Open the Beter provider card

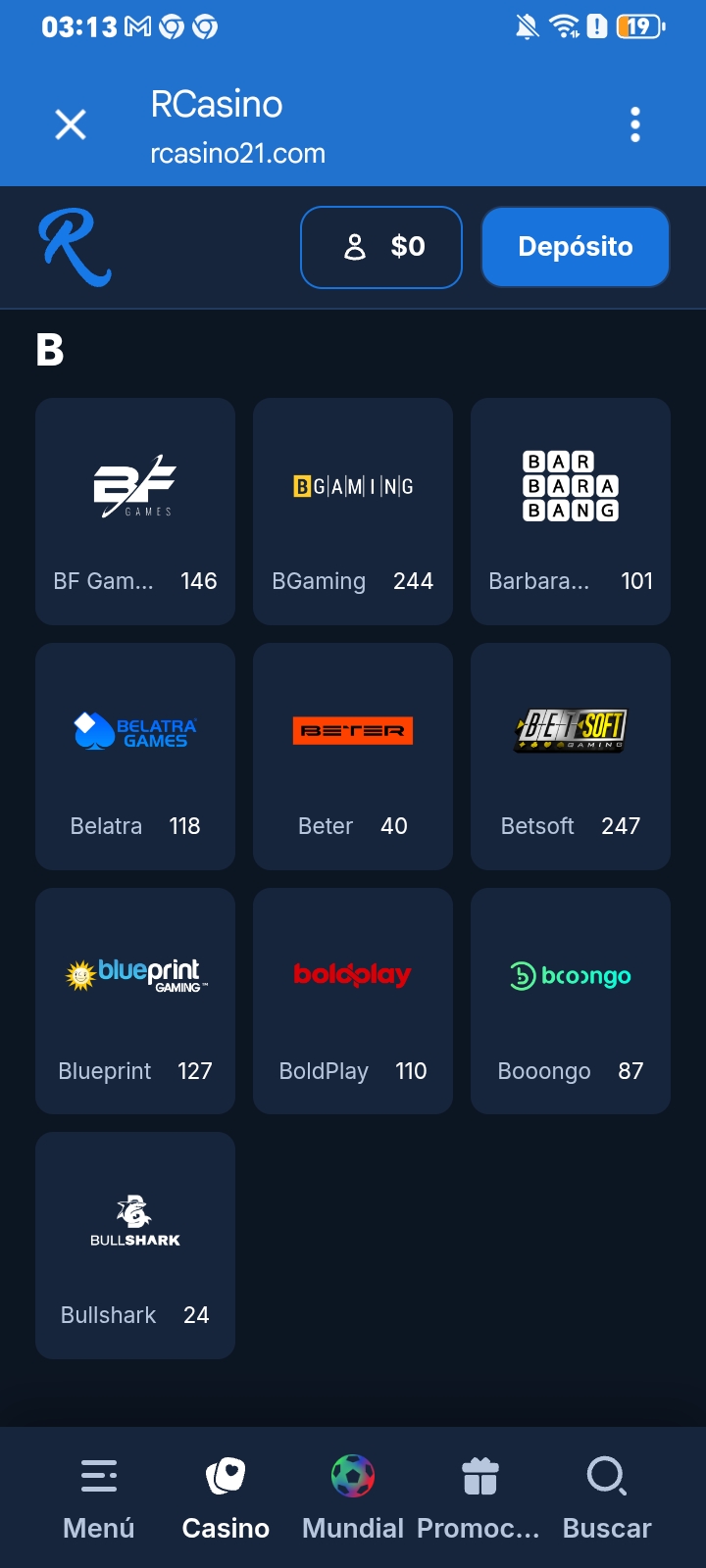coord(353,757)
